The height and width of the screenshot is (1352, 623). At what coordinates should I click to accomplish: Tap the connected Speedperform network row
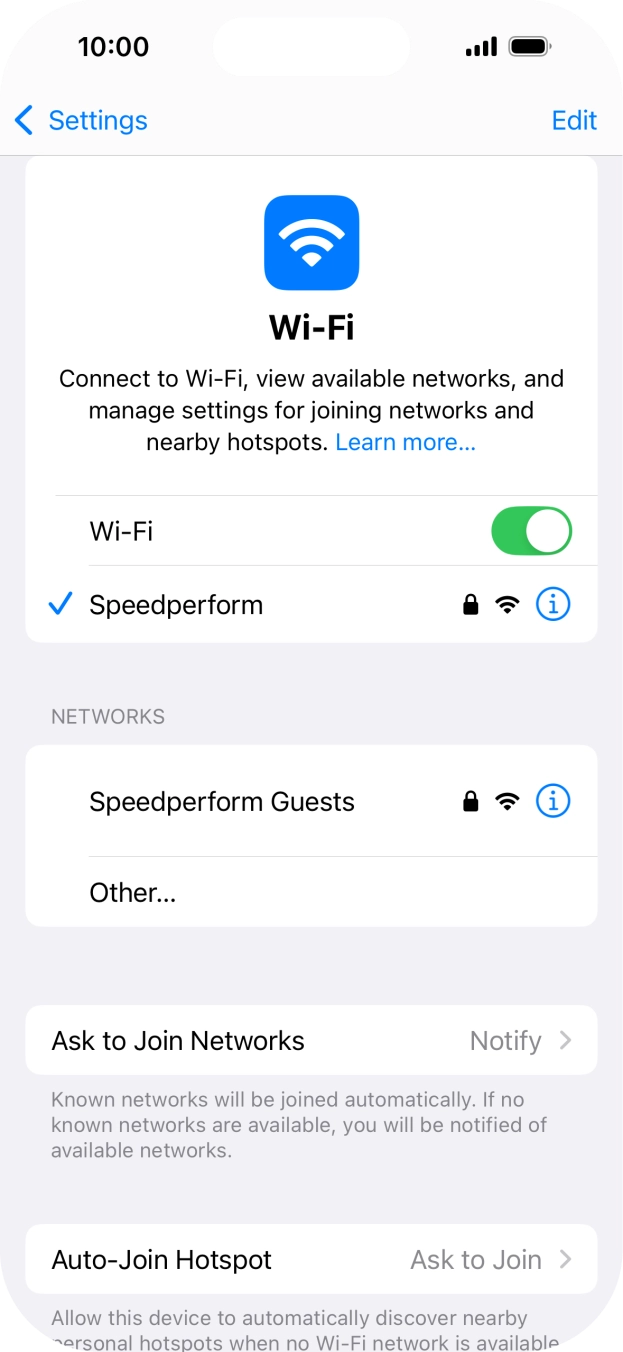point(176,605)
